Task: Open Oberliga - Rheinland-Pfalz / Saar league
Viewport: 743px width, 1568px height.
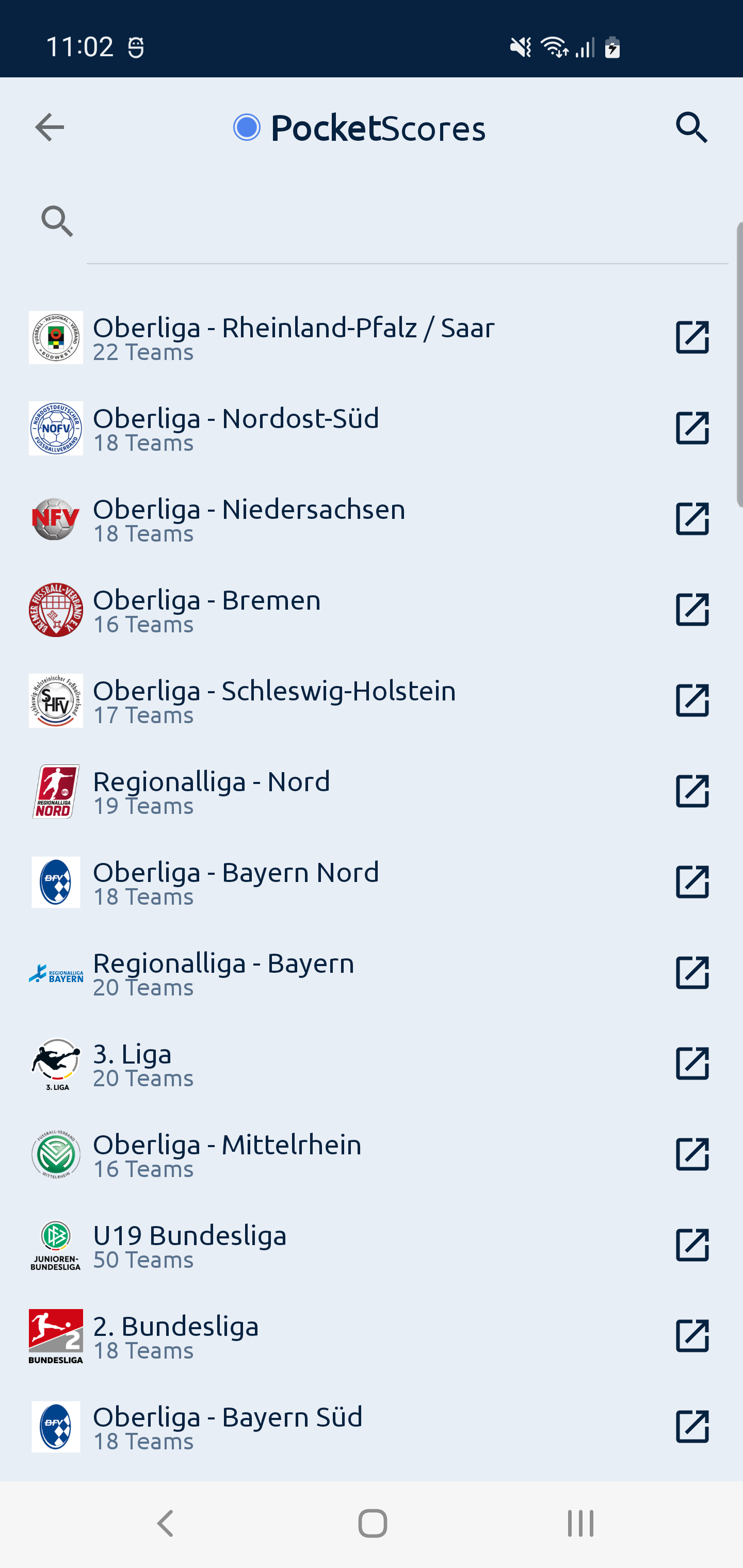Action: (x=293, y=337)
